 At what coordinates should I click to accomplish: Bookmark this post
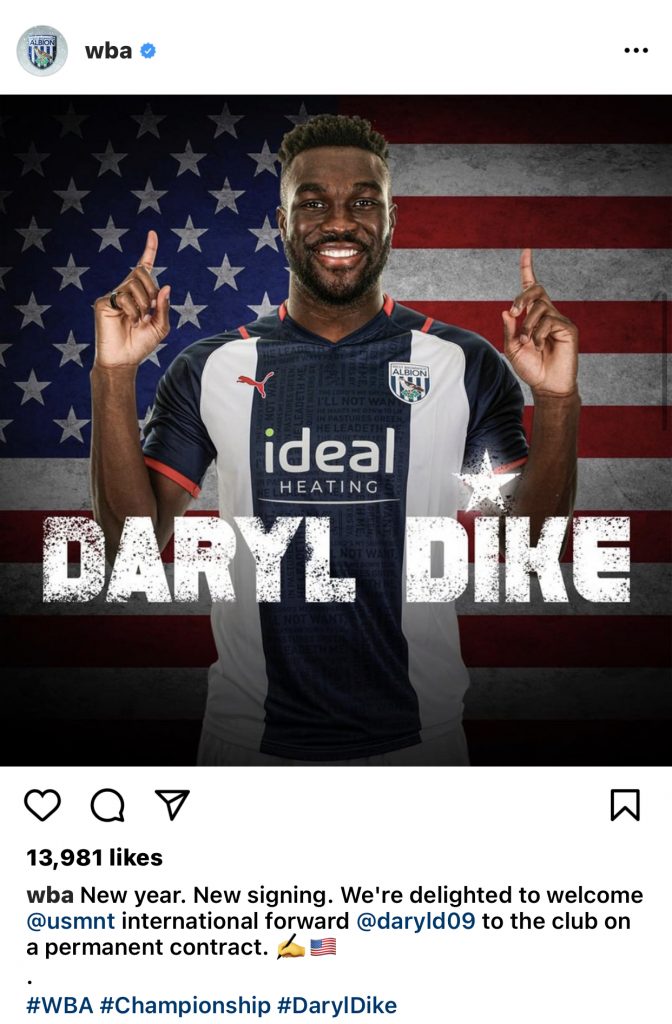(625, 805)
